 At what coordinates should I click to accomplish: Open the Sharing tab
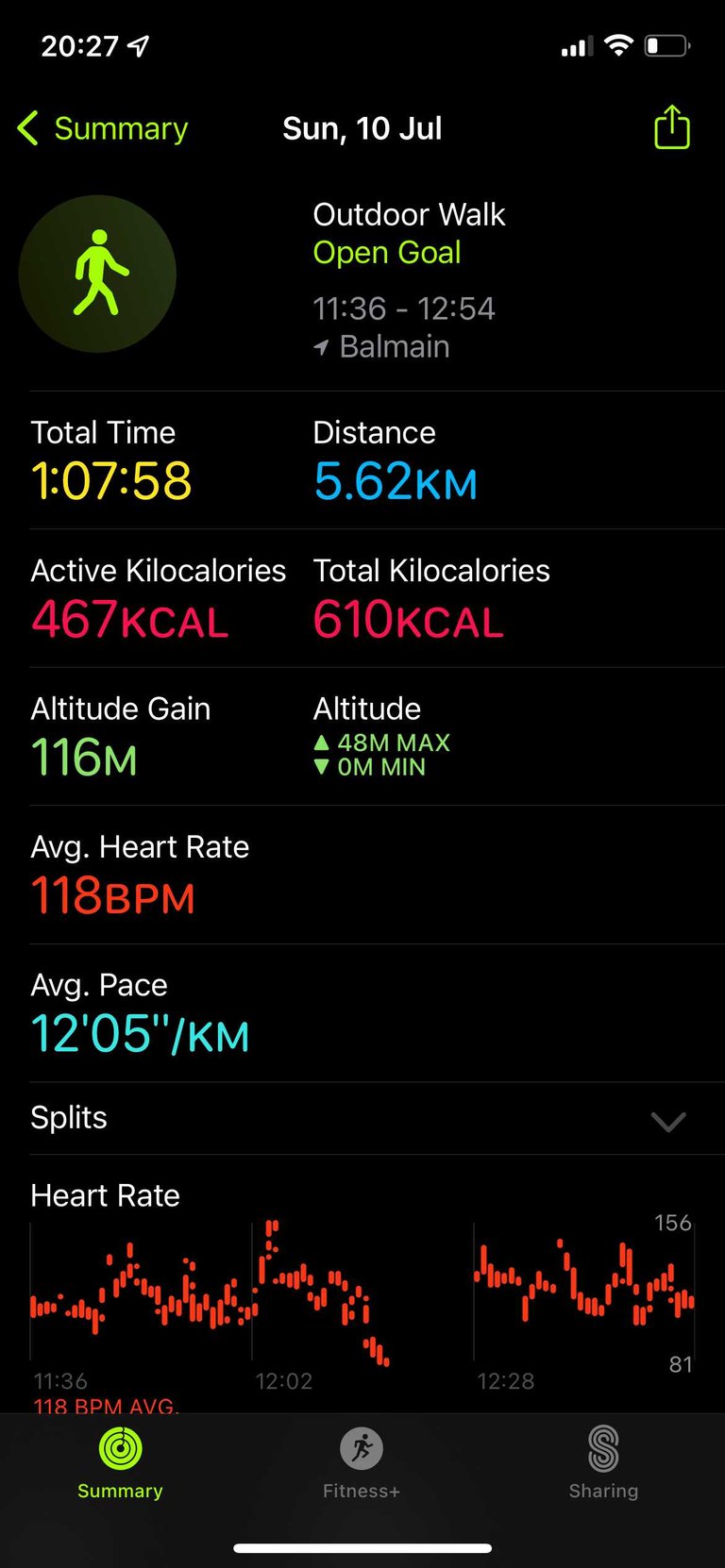click(603, 1461)
